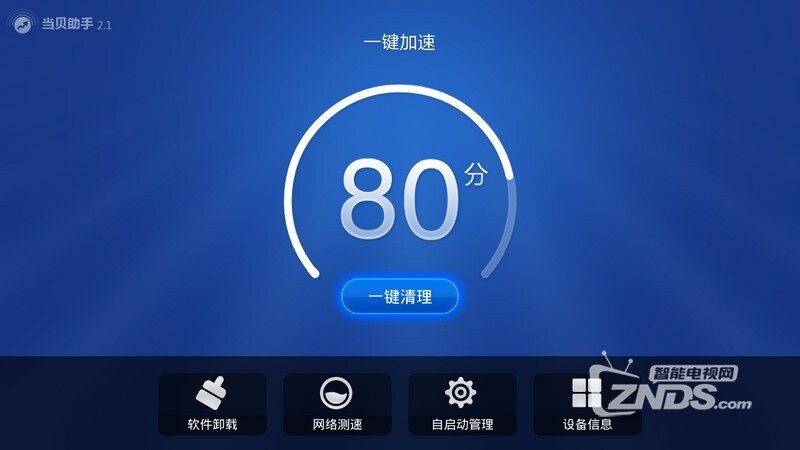Open 软件卸载 tool
Image resolution: width=800 pixels, height=450 pixels.
pyautogui.click(x=212, y=404)
